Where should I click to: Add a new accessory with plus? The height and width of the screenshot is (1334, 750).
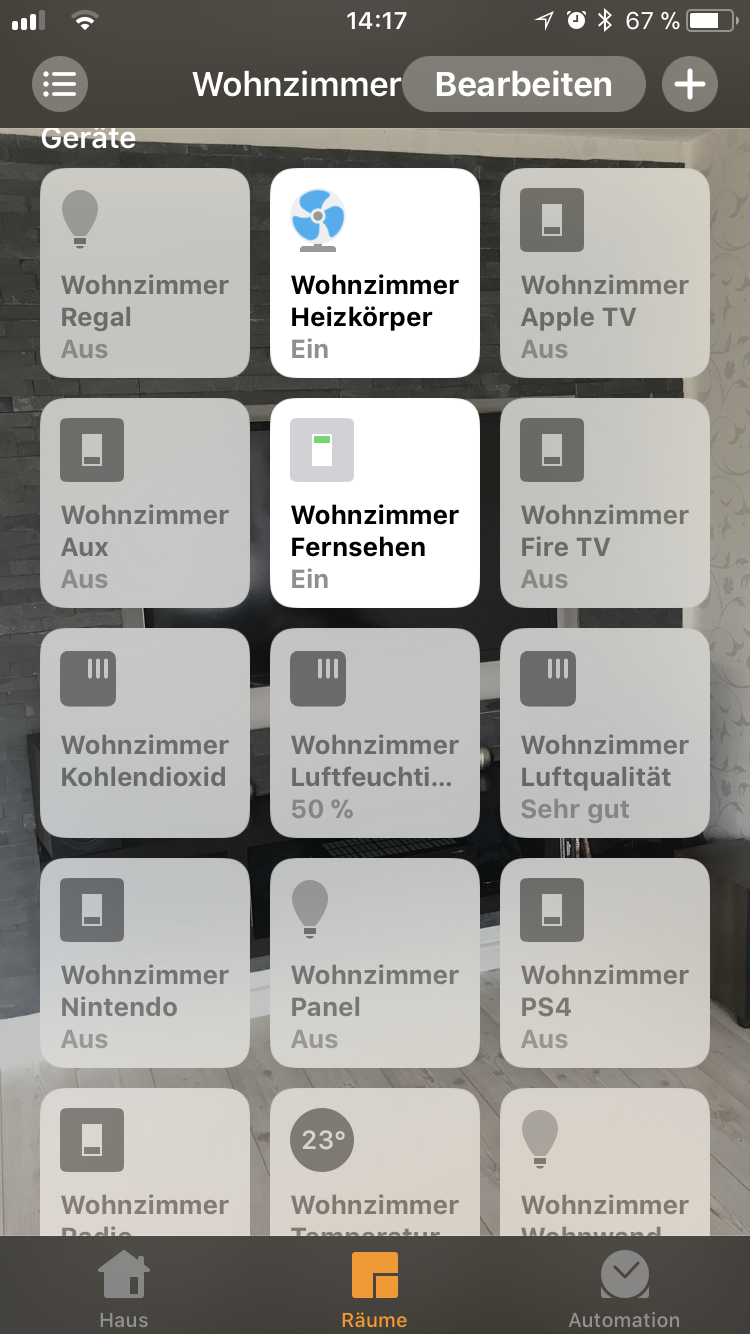click(690, 84)
